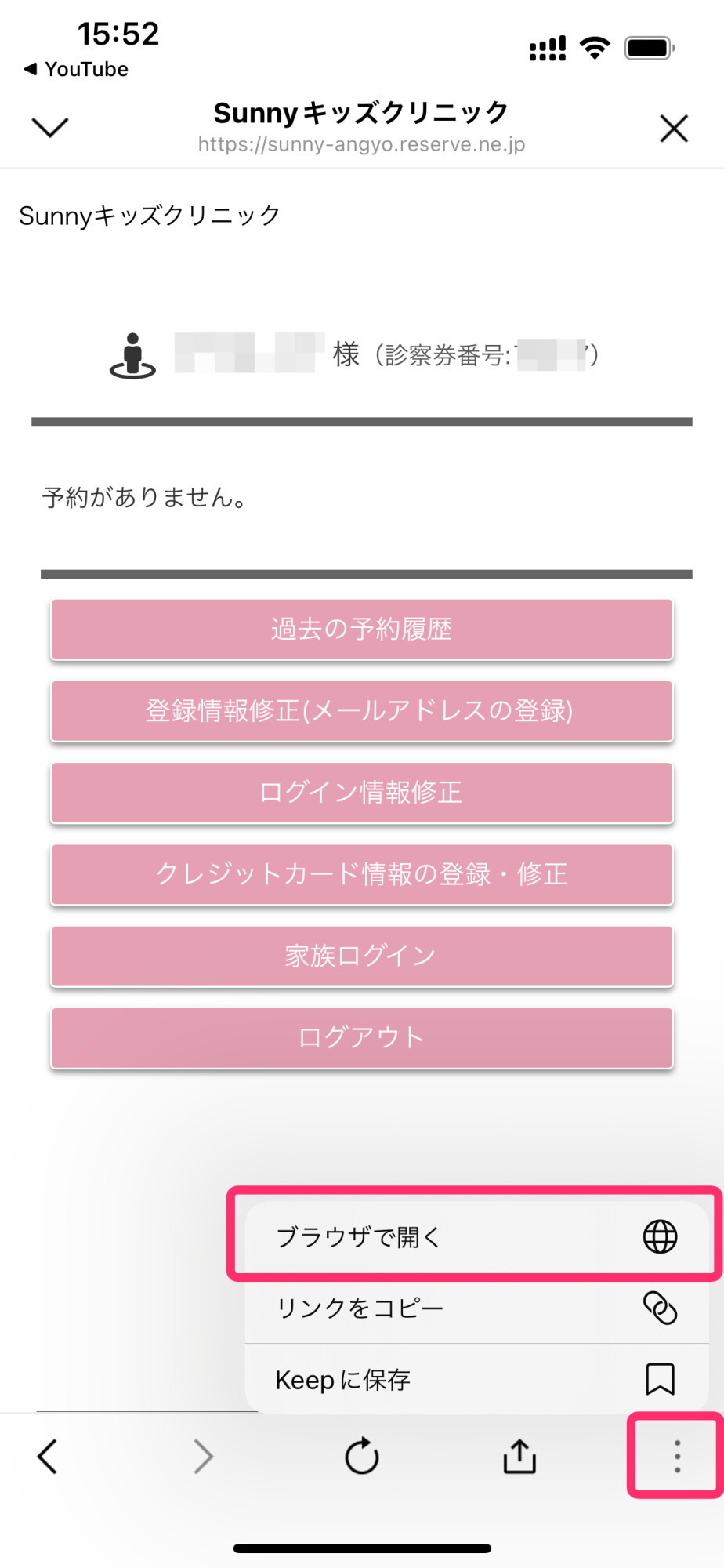Image resolution: width=724 pixels, height=1568 pixels.
Task: Toggle the three-dot overflow menu
Action: [677, 1457]
